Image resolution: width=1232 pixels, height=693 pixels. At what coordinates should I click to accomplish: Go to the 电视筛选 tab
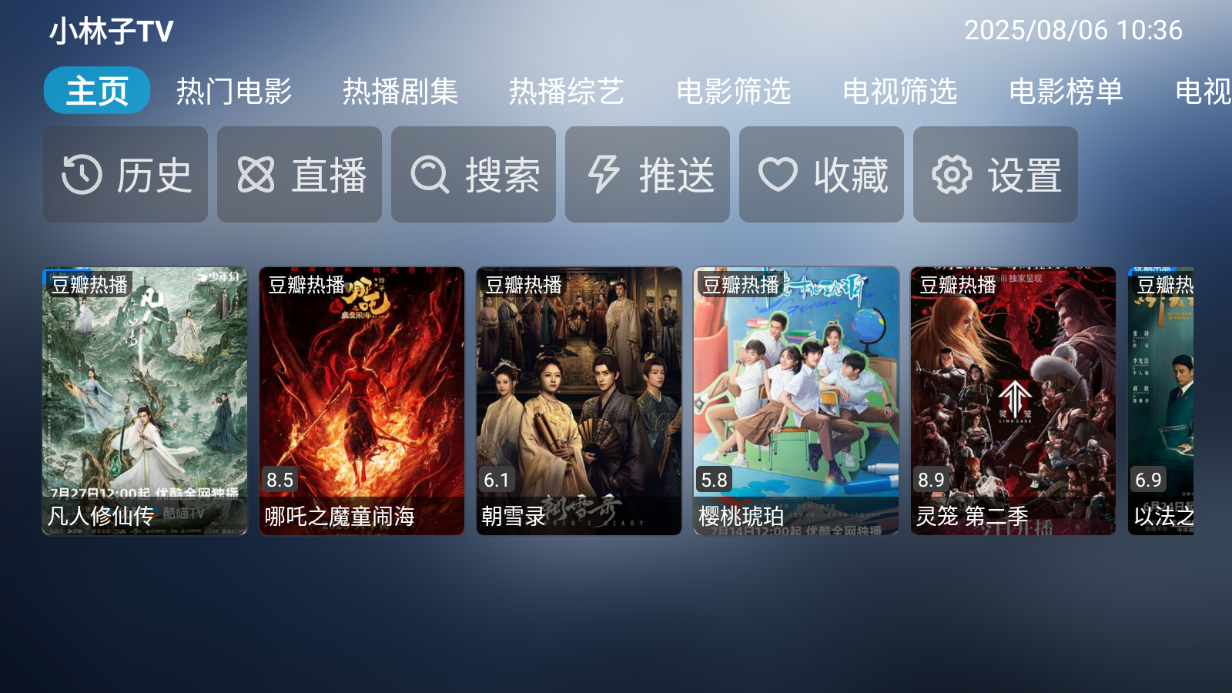[899, 91]
